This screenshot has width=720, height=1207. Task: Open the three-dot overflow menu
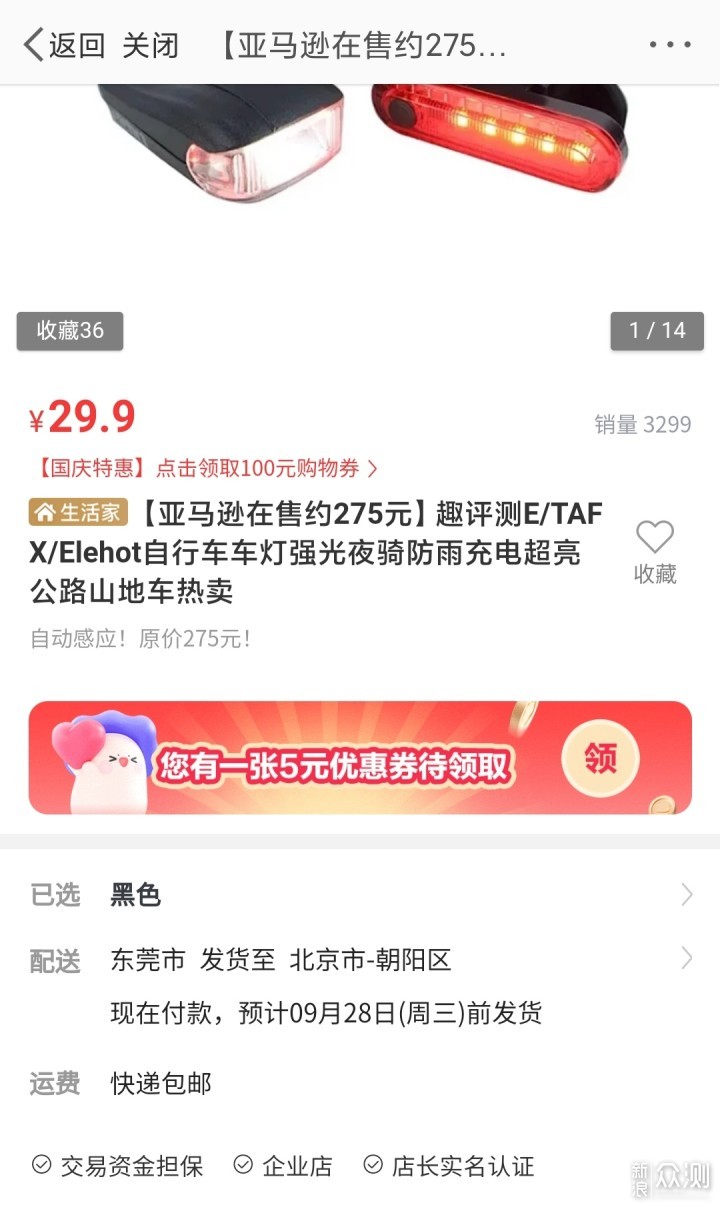[669, 45]
